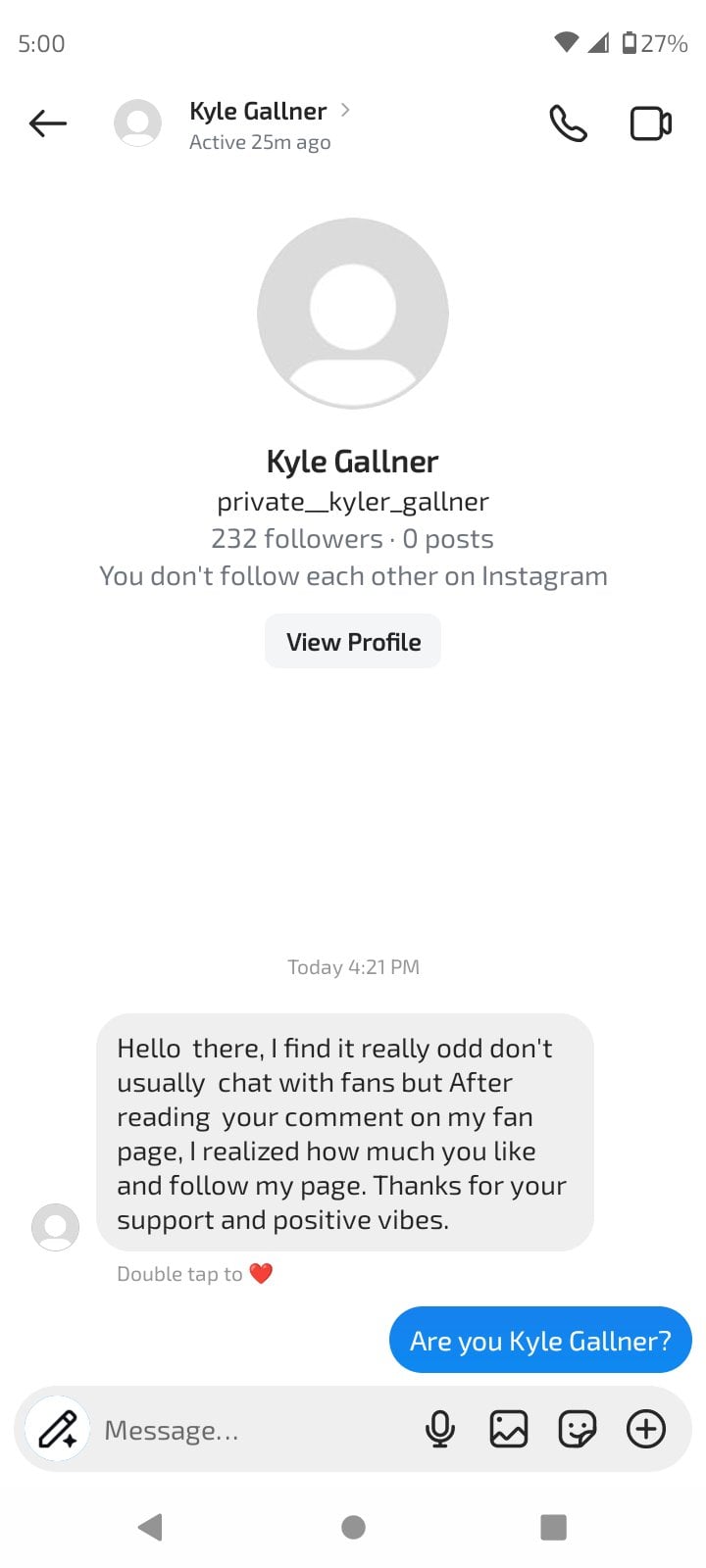The width and height of the screenshot is (706, 1568).
Task: Open more attachment options with the plus icon
Action: (646, 1429)
